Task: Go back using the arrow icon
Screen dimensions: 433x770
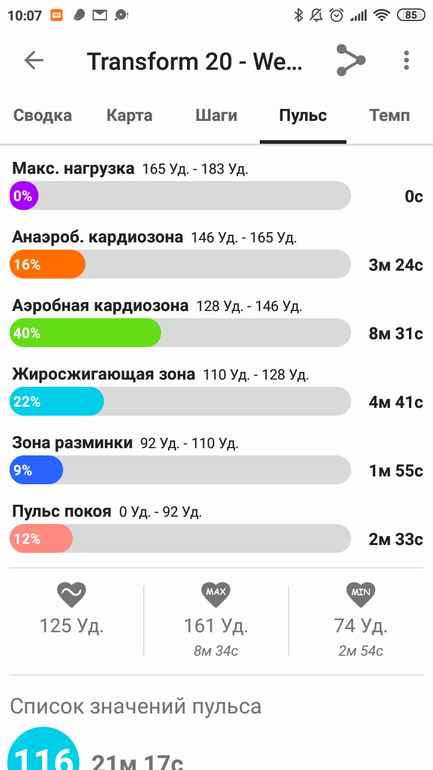Action: pyautogui.click(x=34, y=60)
